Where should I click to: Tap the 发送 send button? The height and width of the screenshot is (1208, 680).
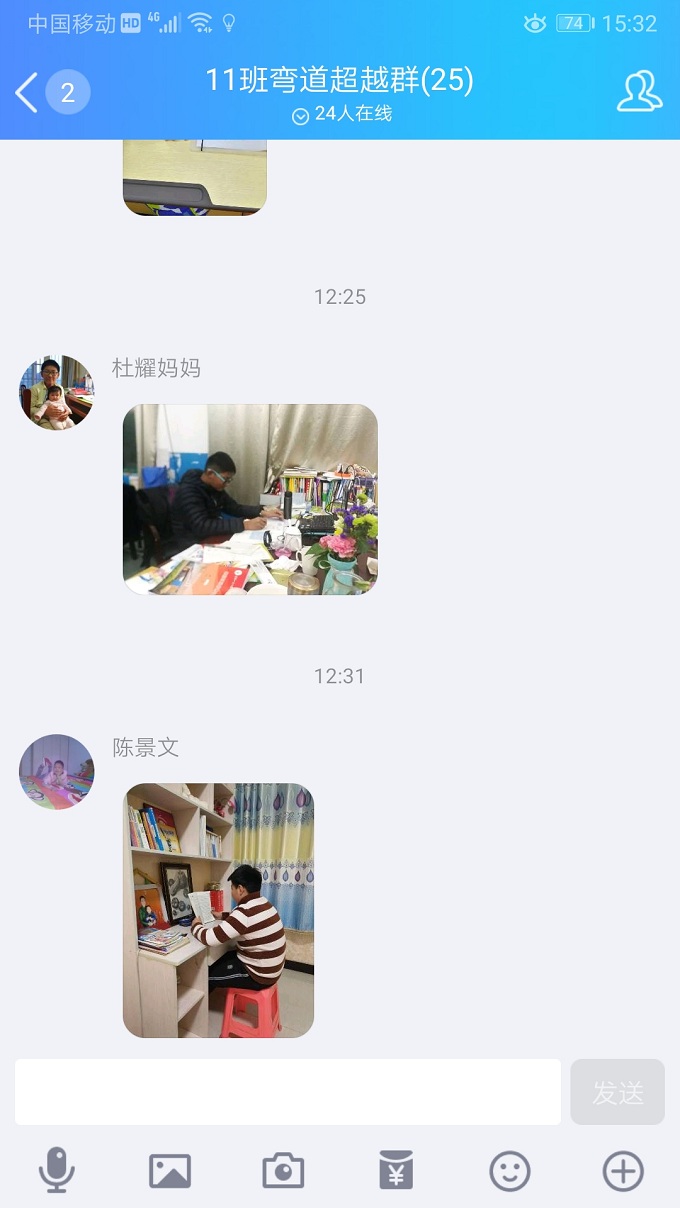617,1092
